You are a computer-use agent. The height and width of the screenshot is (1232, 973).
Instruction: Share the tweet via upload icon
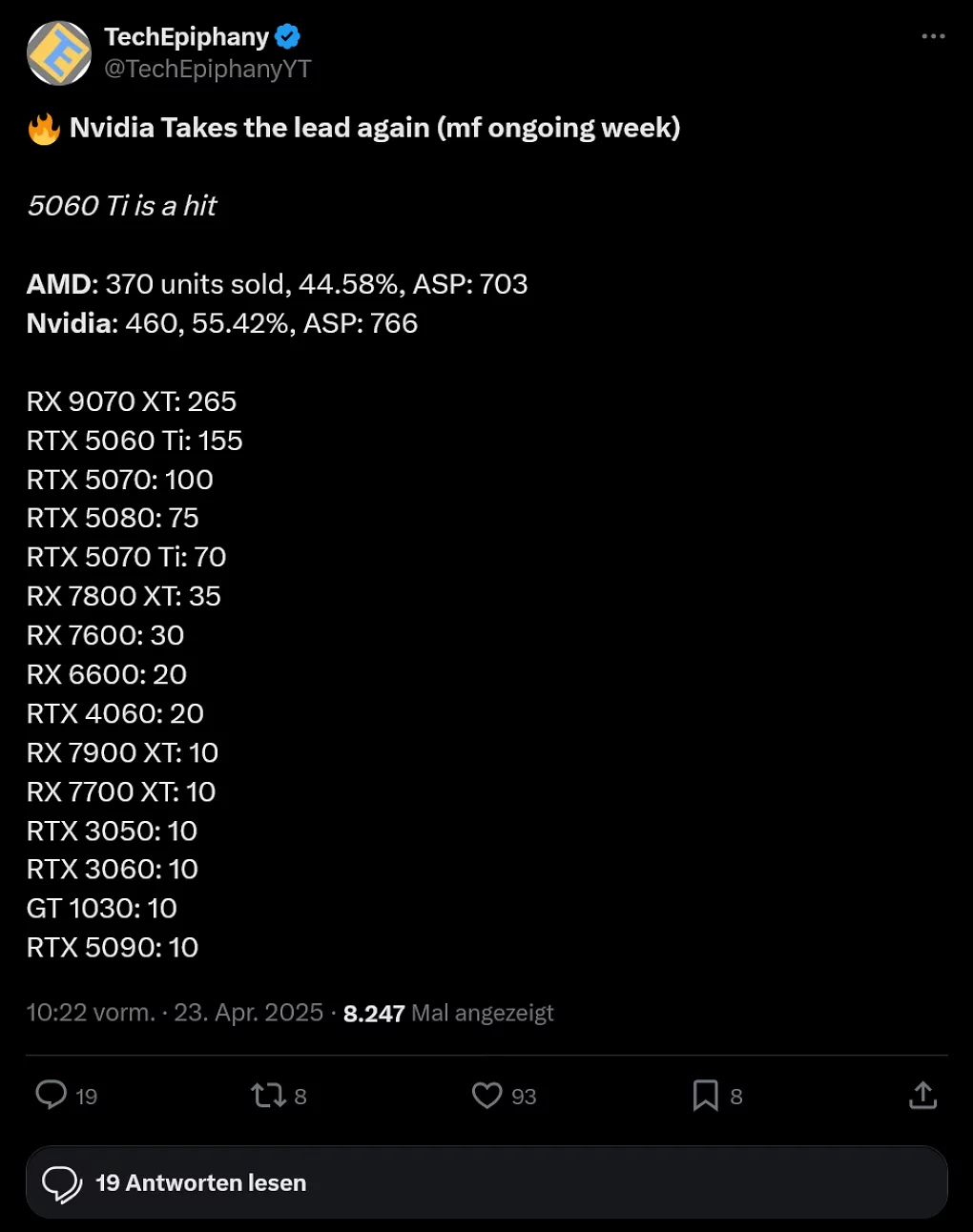[x=922, y=1095]
